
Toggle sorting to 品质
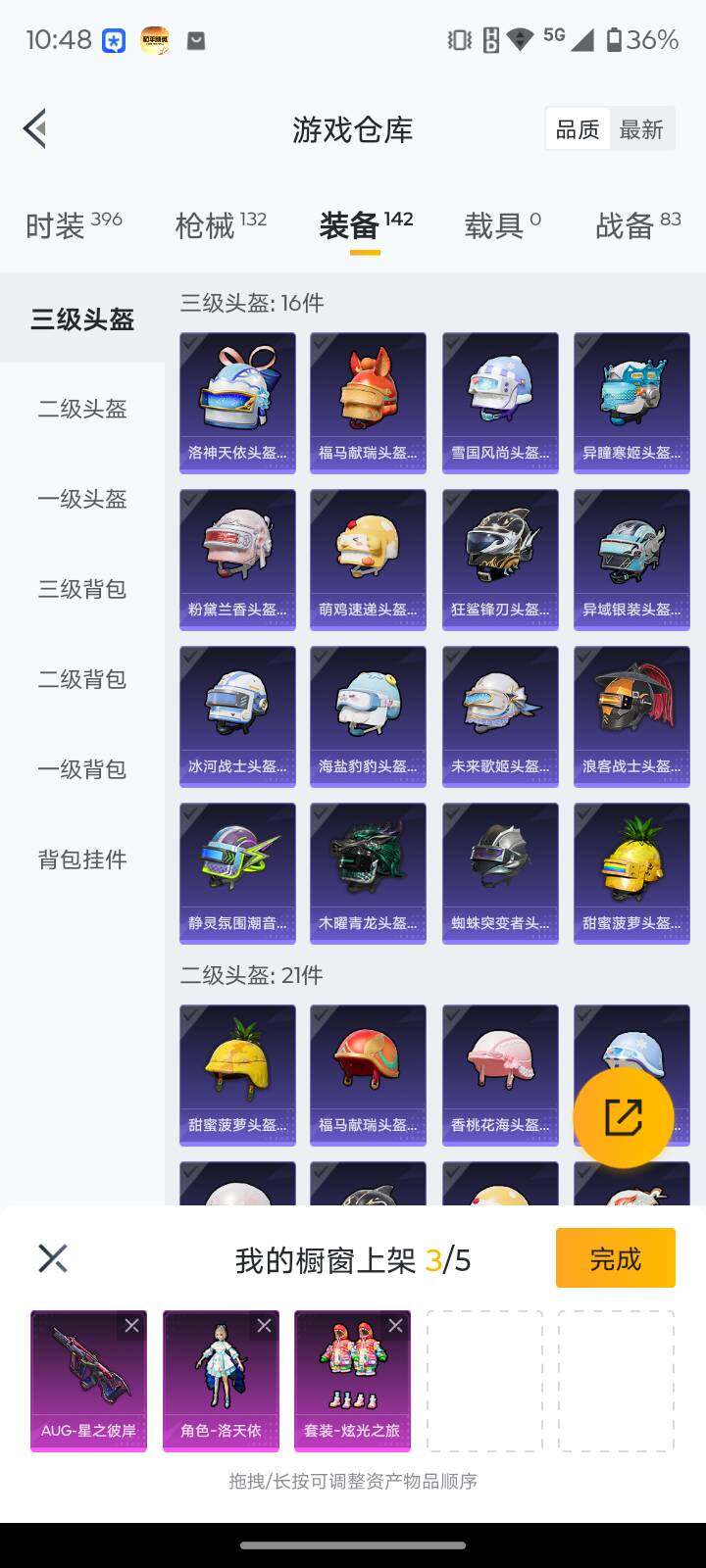pos(578,128)
